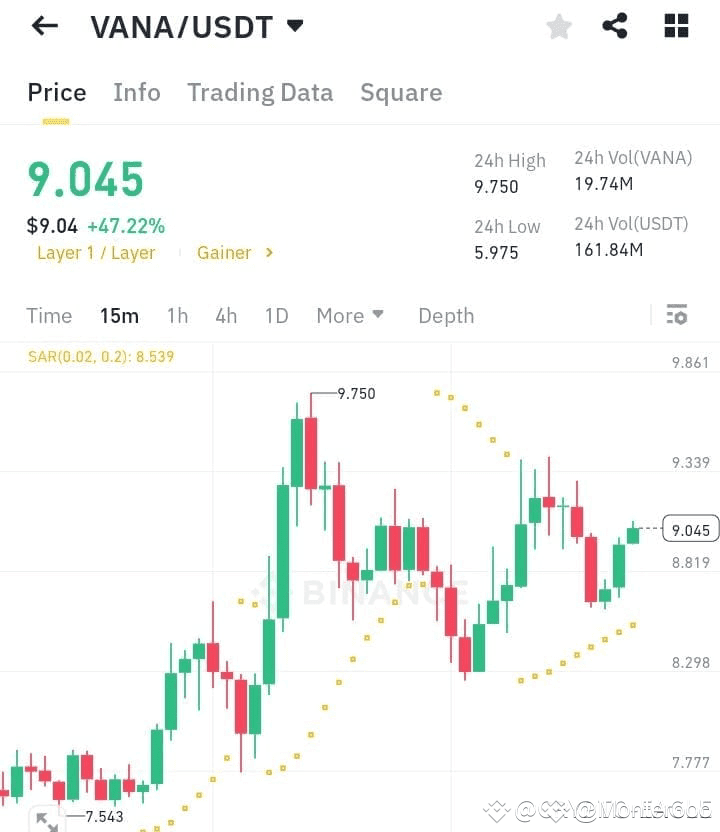Enable the 1D timeframe view
The height and width of the screenshot is (832, 720).
tap(276, 315)
